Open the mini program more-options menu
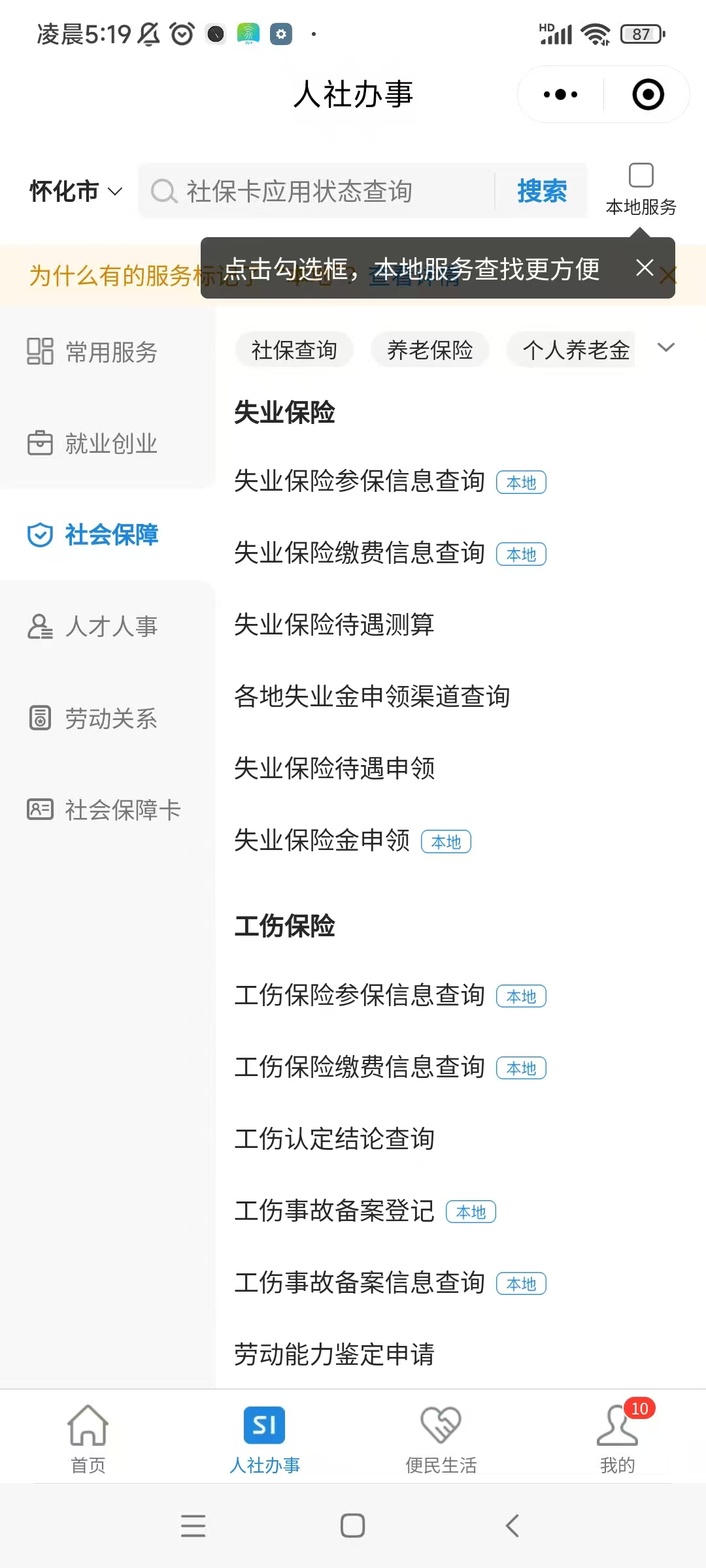 [x=560, y=95]
